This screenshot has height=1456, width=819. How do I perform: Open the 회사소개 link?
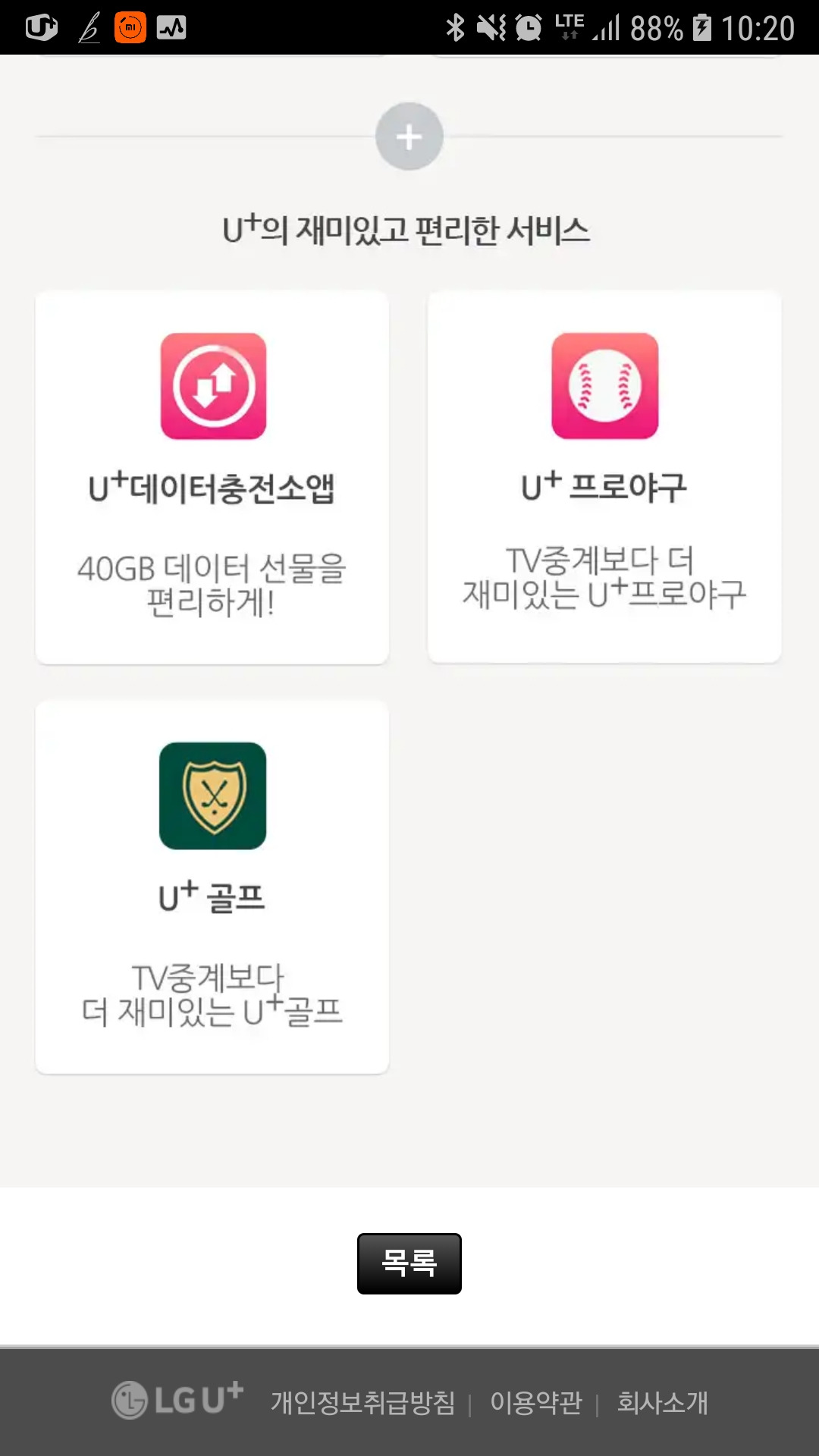click(x=663, y=1402)
